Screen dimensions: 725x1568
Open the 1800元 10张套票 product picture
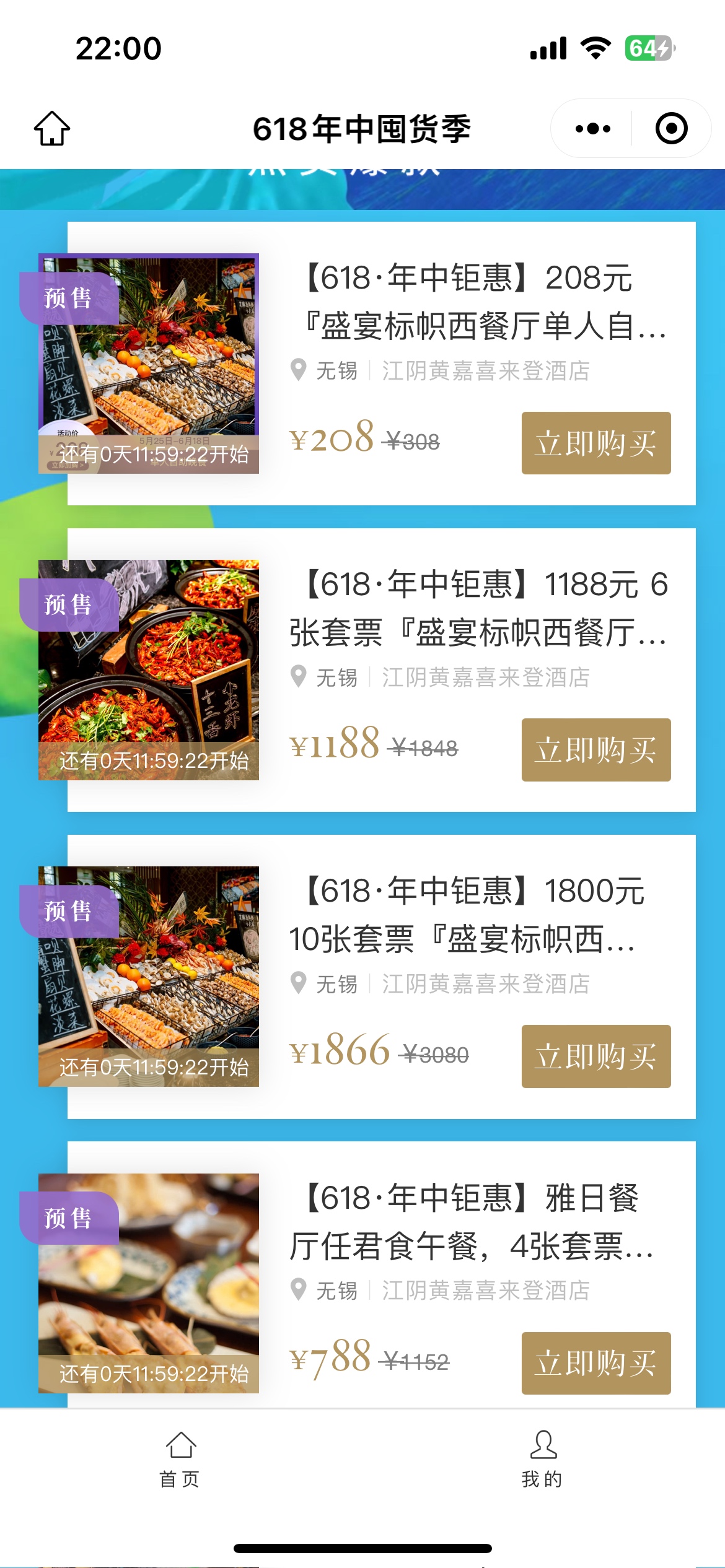point(149,977)
